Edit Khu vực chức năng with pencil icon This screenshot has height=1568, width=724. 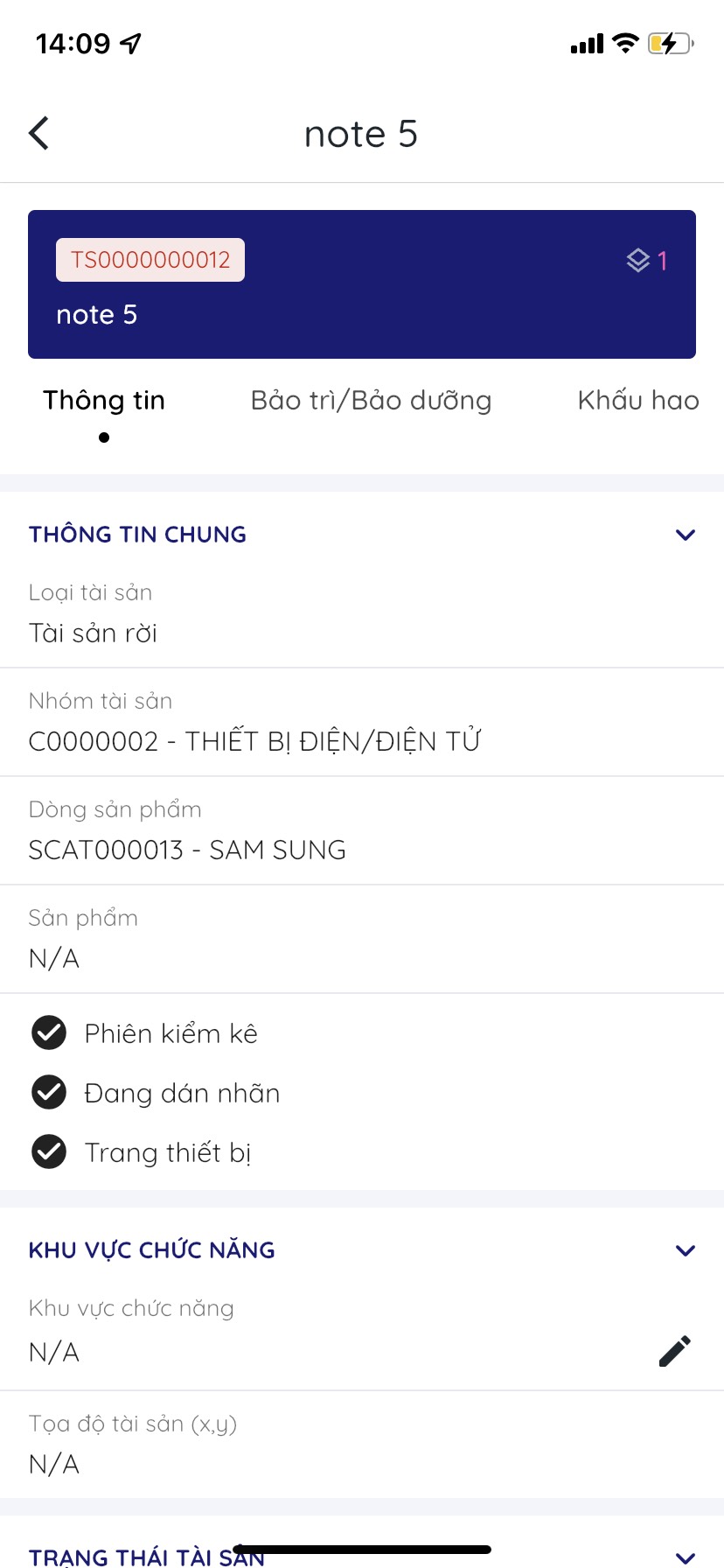click(x=674, y=1351)
